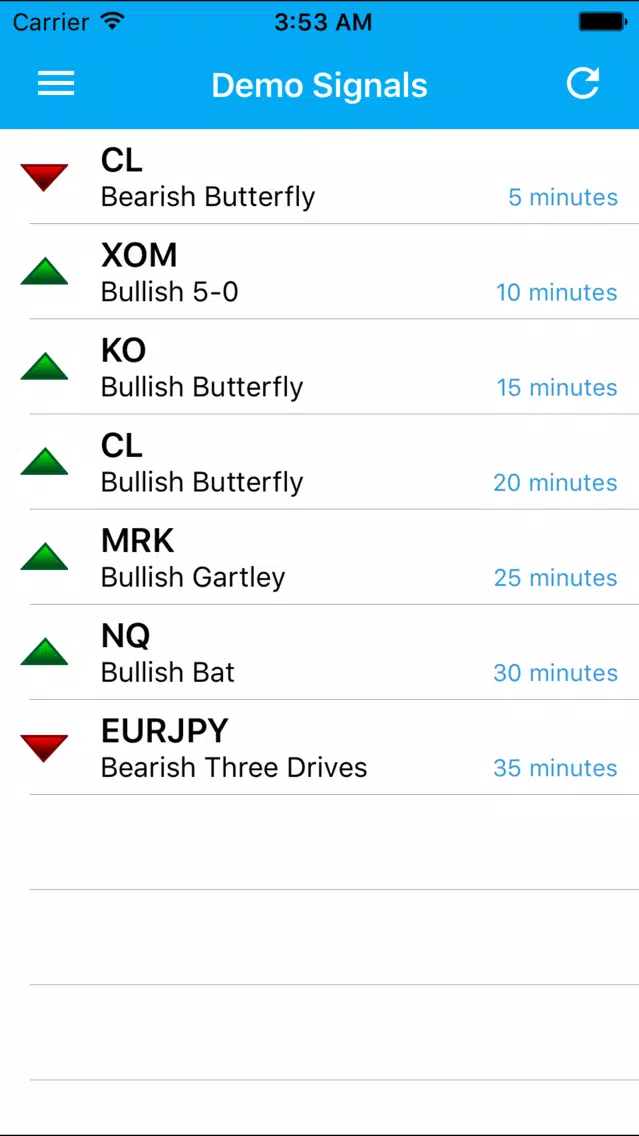Open the NQ Bullish Bat signal
639x1136 pixels.
point(320,652)
